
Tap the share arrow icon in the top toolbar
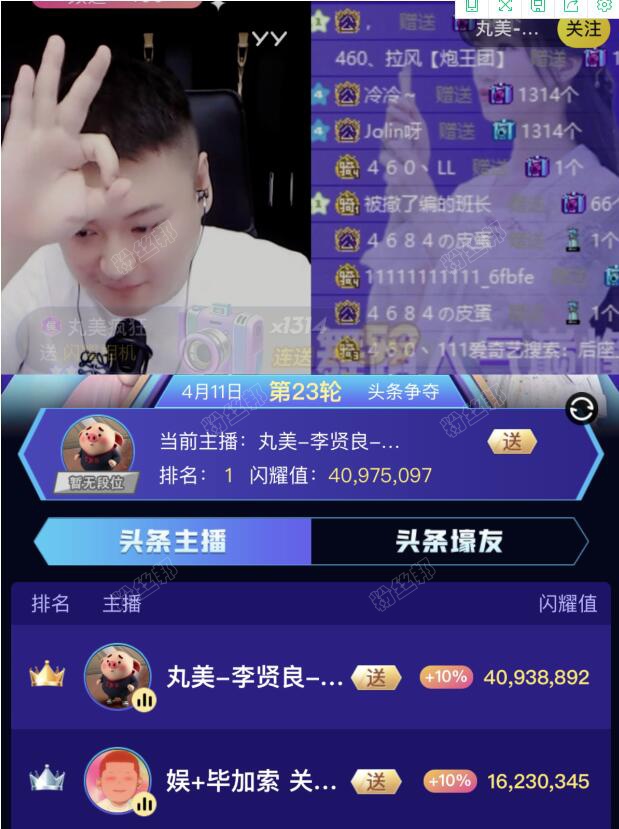571,5
